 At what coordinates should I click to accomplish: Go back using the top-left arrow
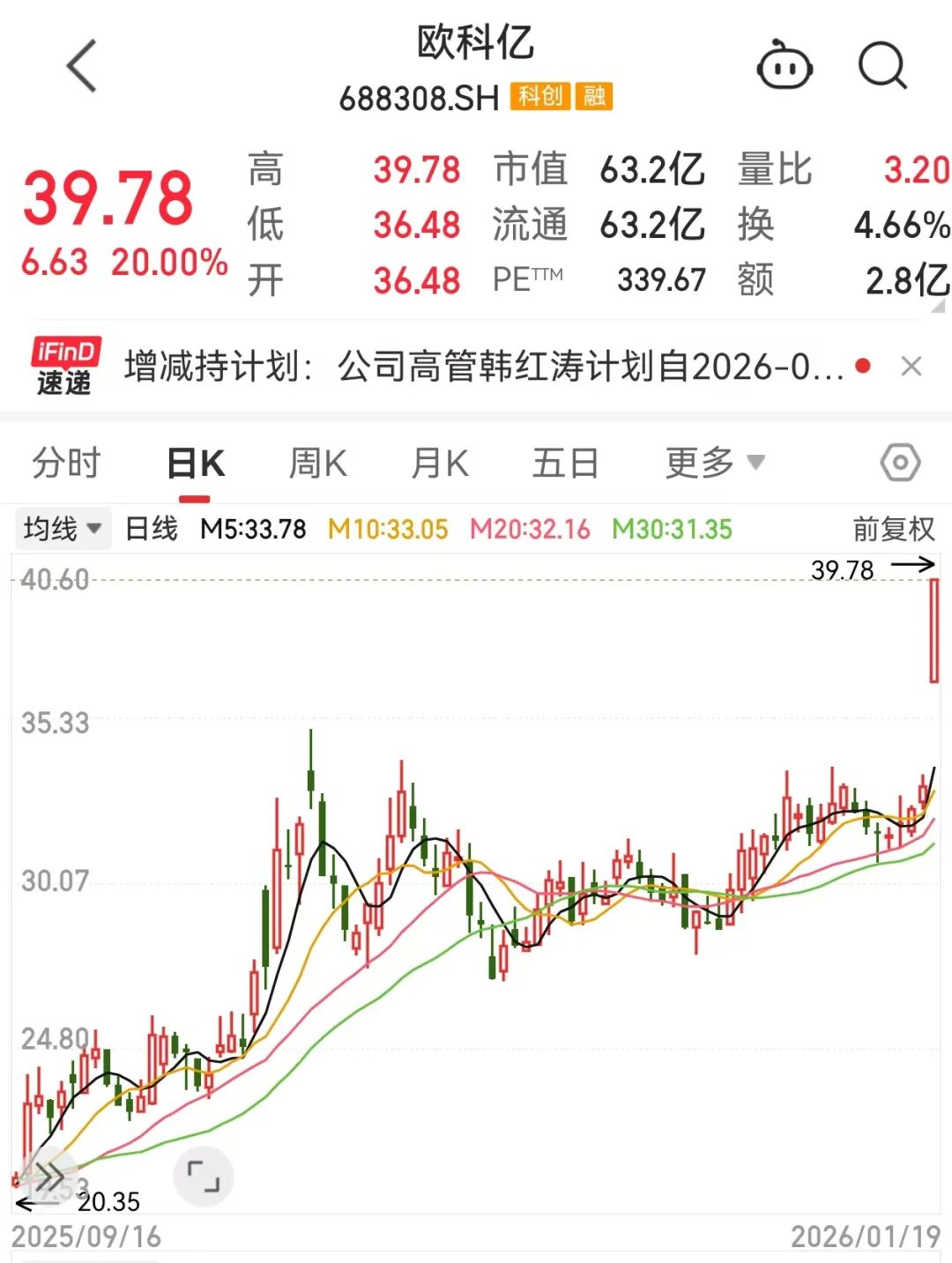82,66
